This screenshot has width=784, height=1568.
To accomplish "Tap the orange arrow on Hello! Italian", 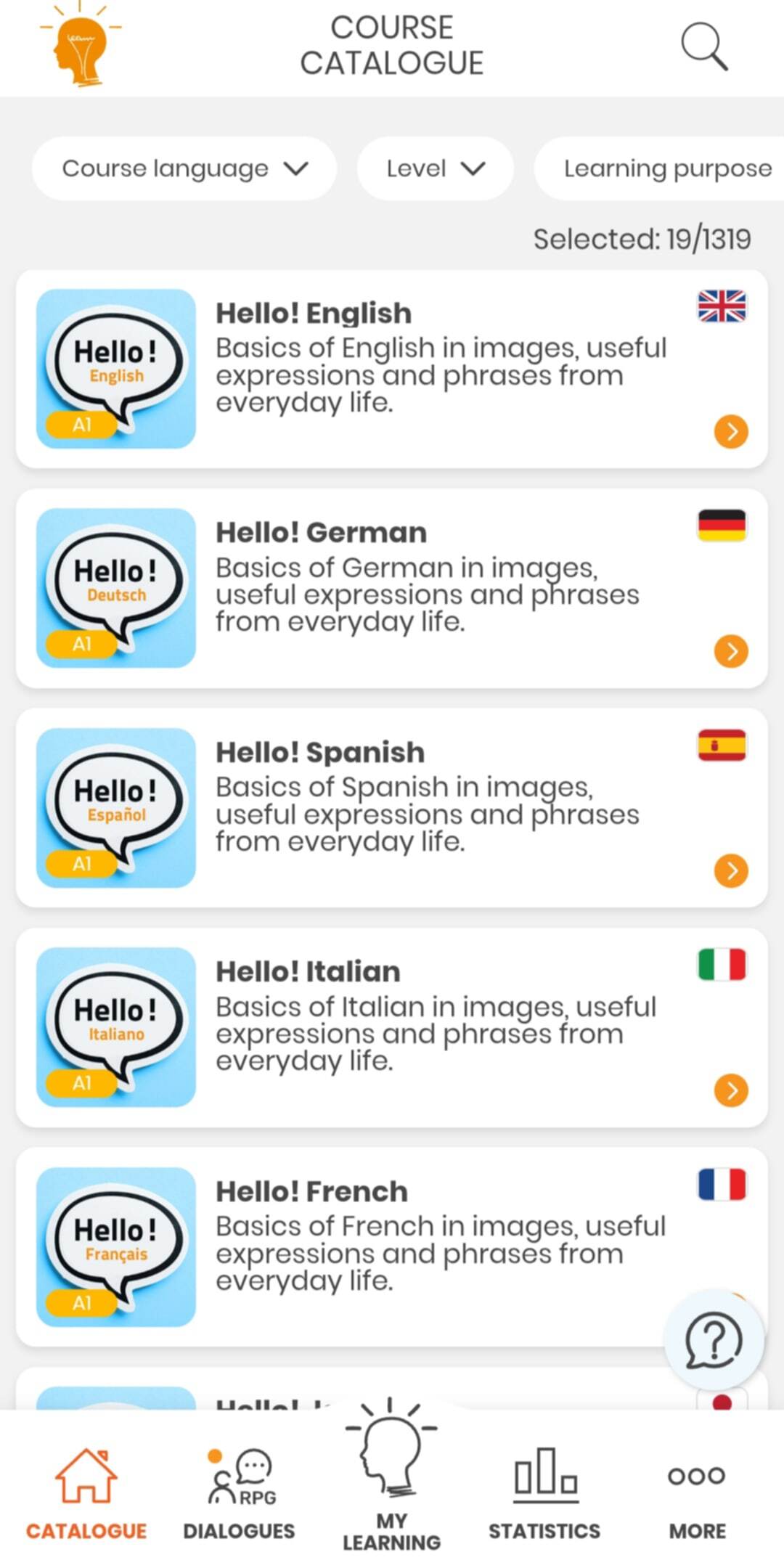I will pos(731,1090).
